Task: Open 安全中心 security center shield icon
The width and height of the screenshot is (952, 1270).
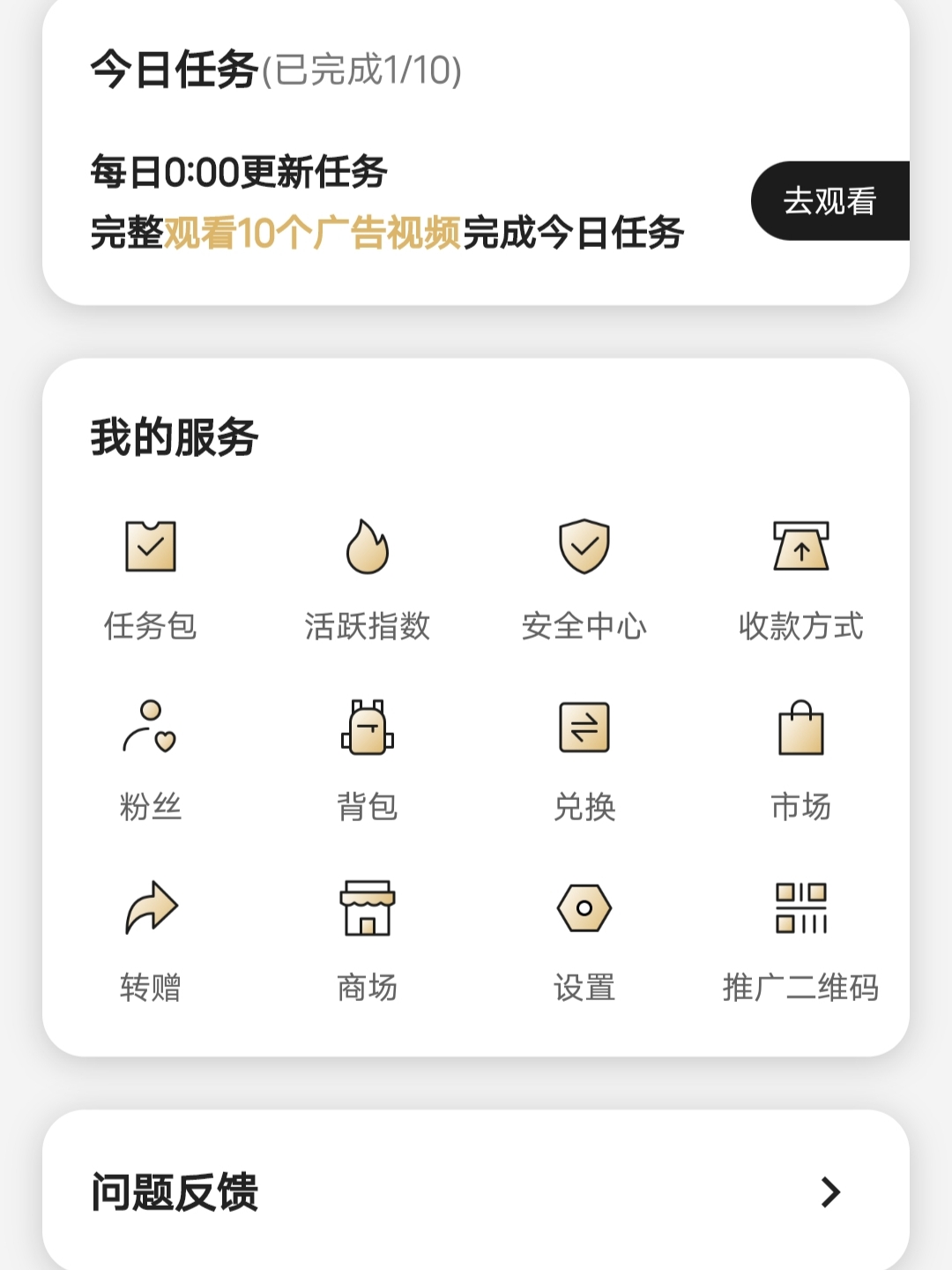Action: coord(584,547)
